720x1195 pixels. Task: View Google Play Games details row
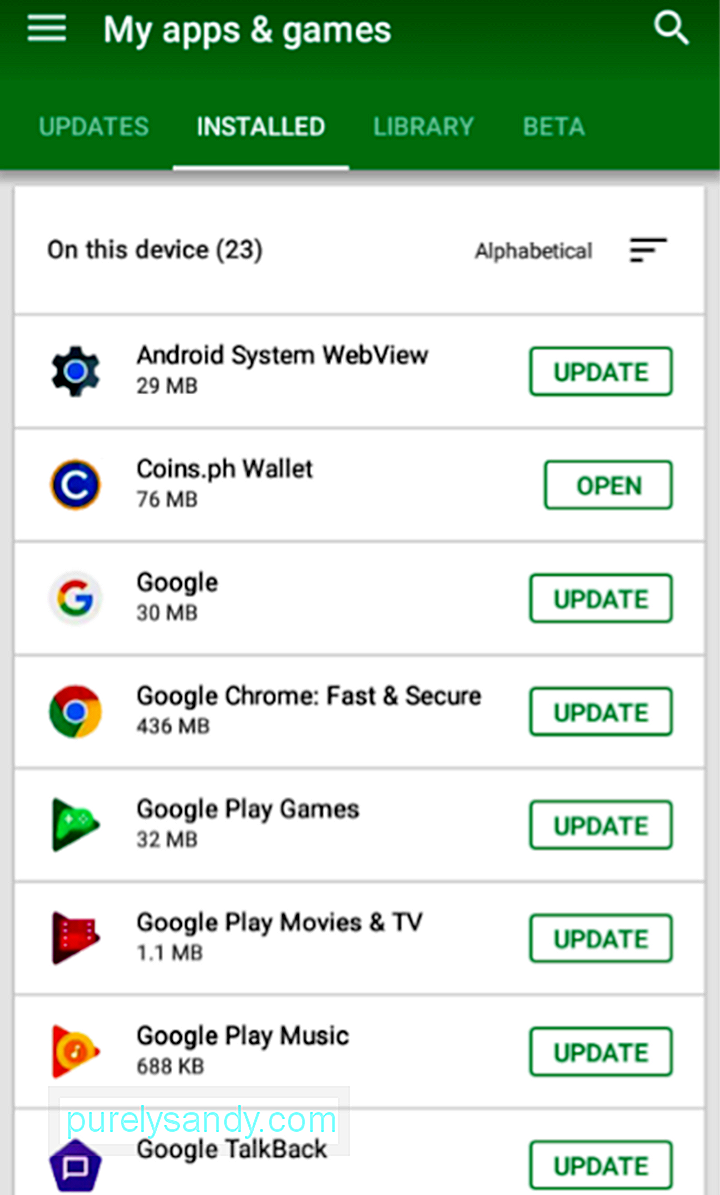[248, 823]
